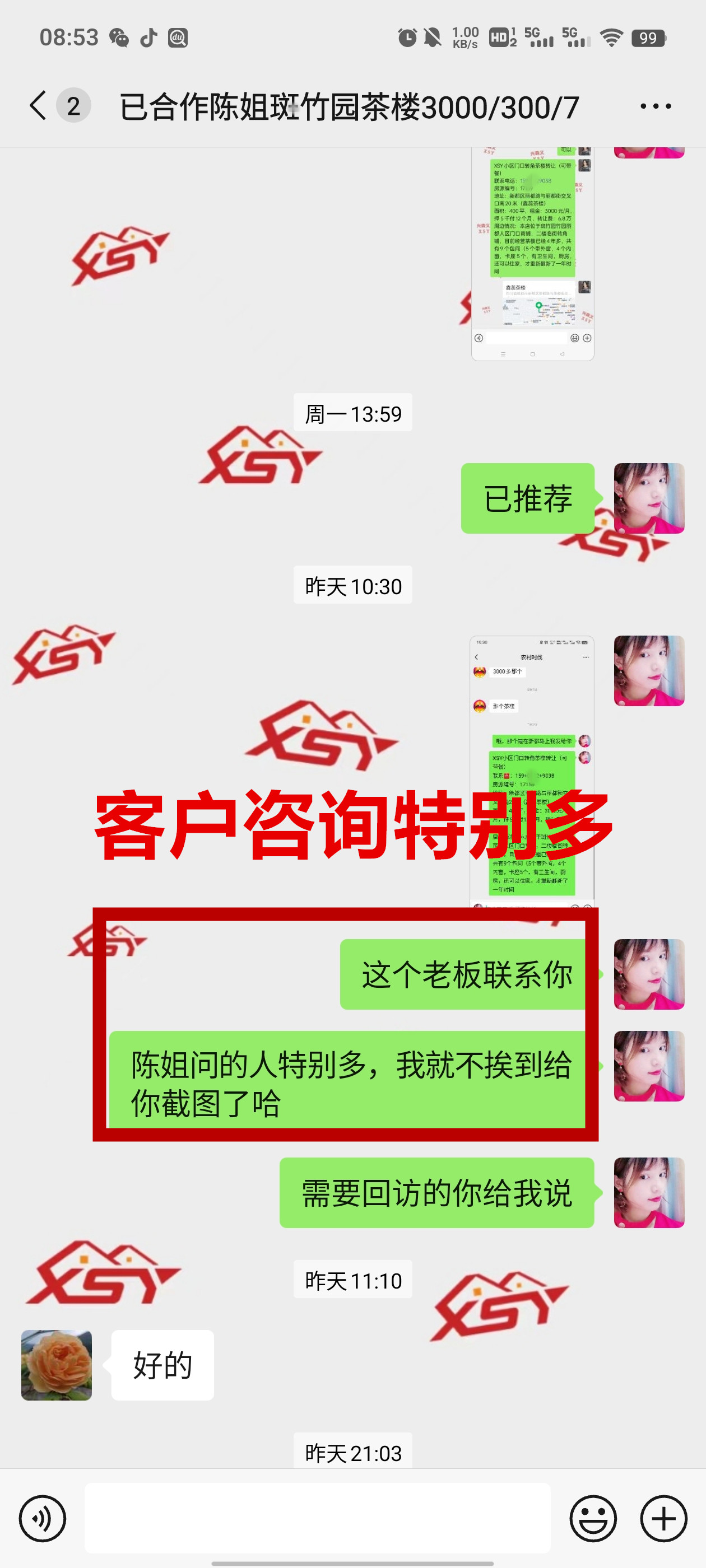
Task: Open the plus attachments panel
Action: point(663,1518)
